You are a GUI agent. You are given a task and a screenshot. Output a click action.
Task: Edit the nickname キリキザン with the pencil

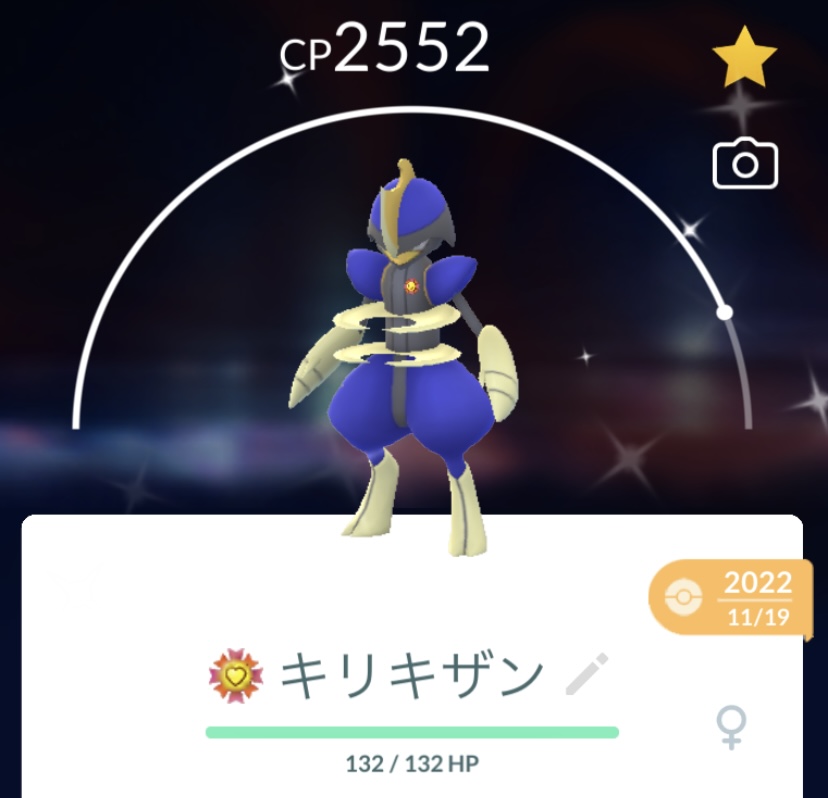click(586, 674)
